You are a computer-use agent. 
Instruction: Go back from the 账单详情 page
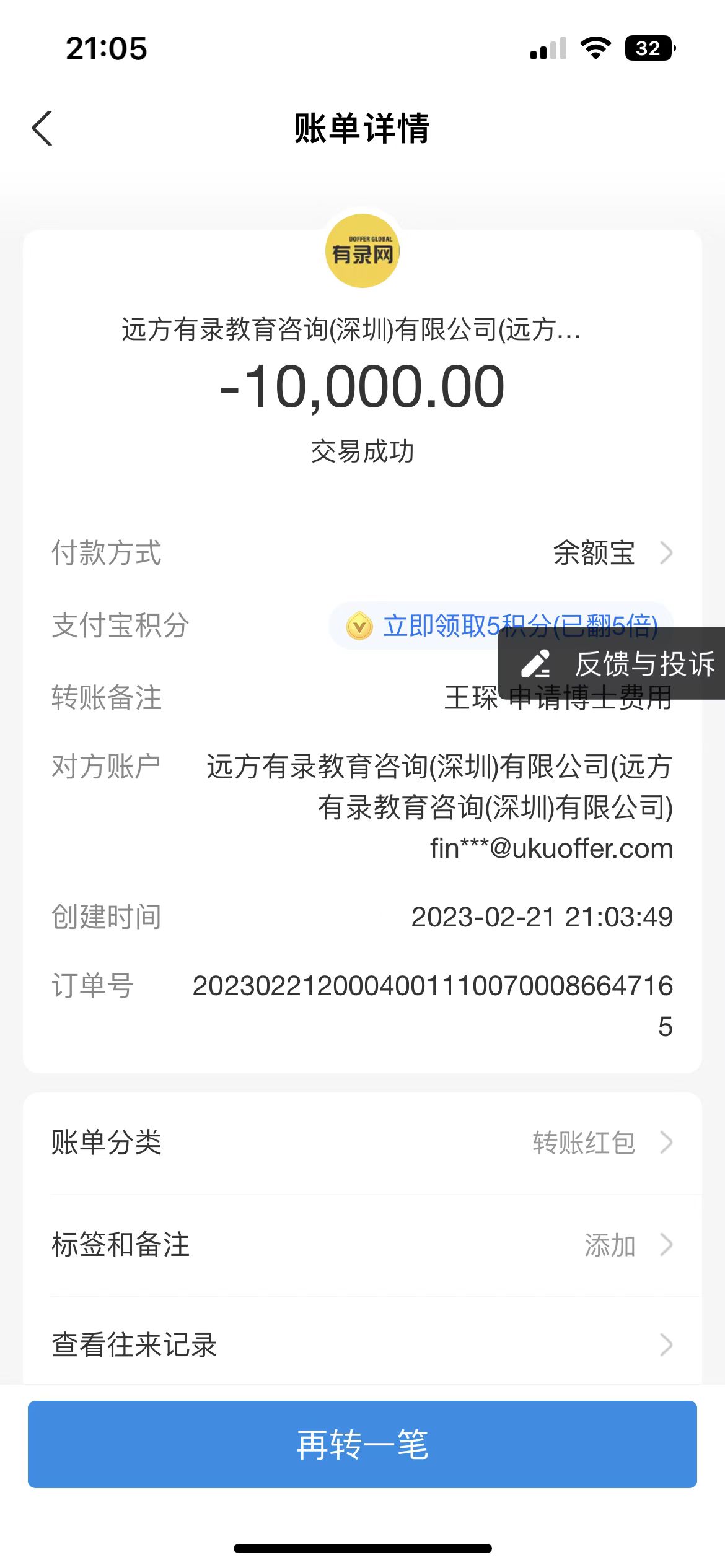(42, 129)
